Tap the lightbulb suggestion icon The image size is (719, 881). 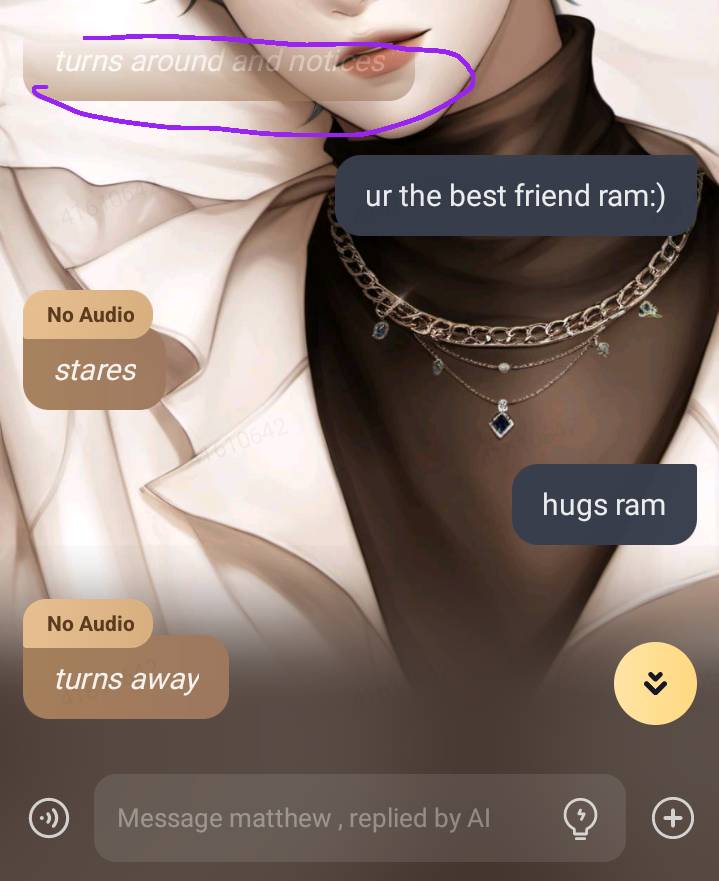pyautogui.click(x=581, y=819)
